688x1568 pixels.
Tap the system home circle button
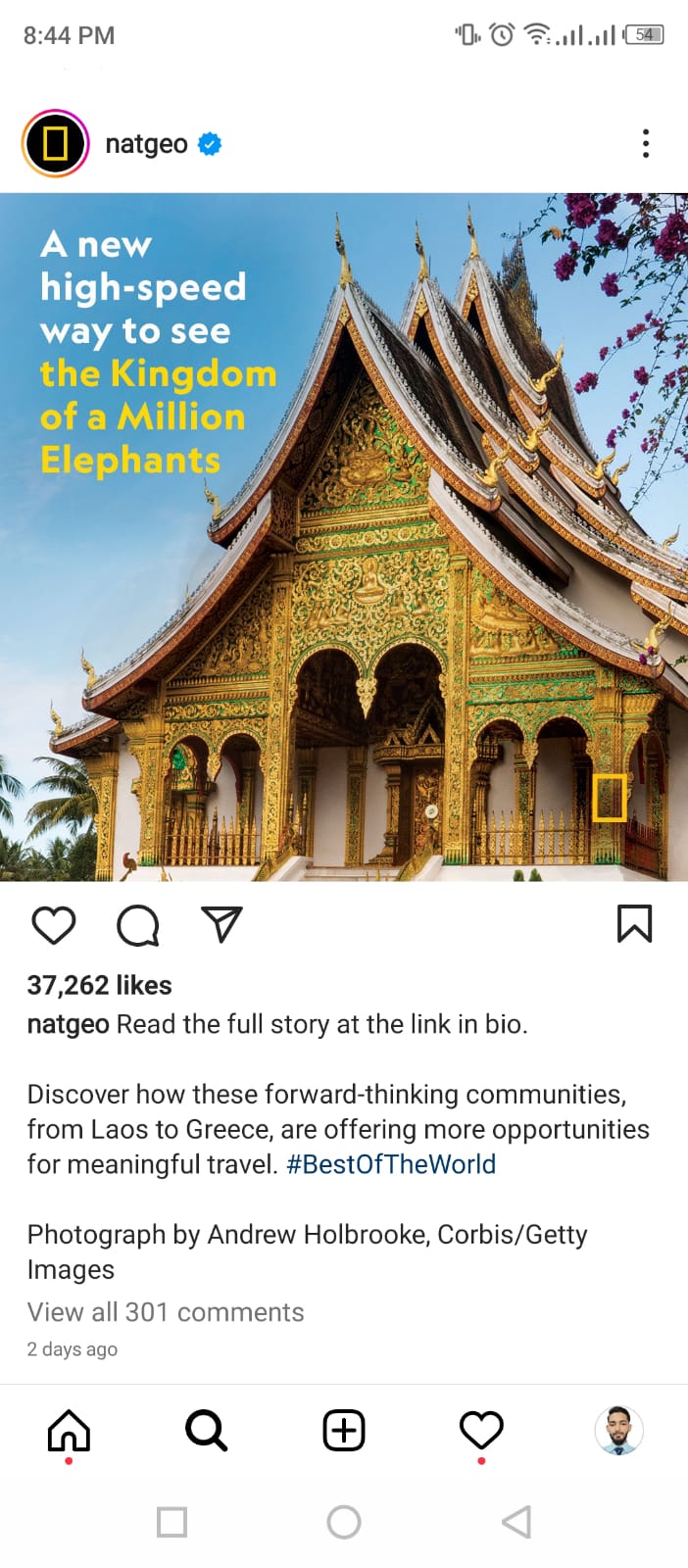pyautogui.click(x=344, y=1522)
